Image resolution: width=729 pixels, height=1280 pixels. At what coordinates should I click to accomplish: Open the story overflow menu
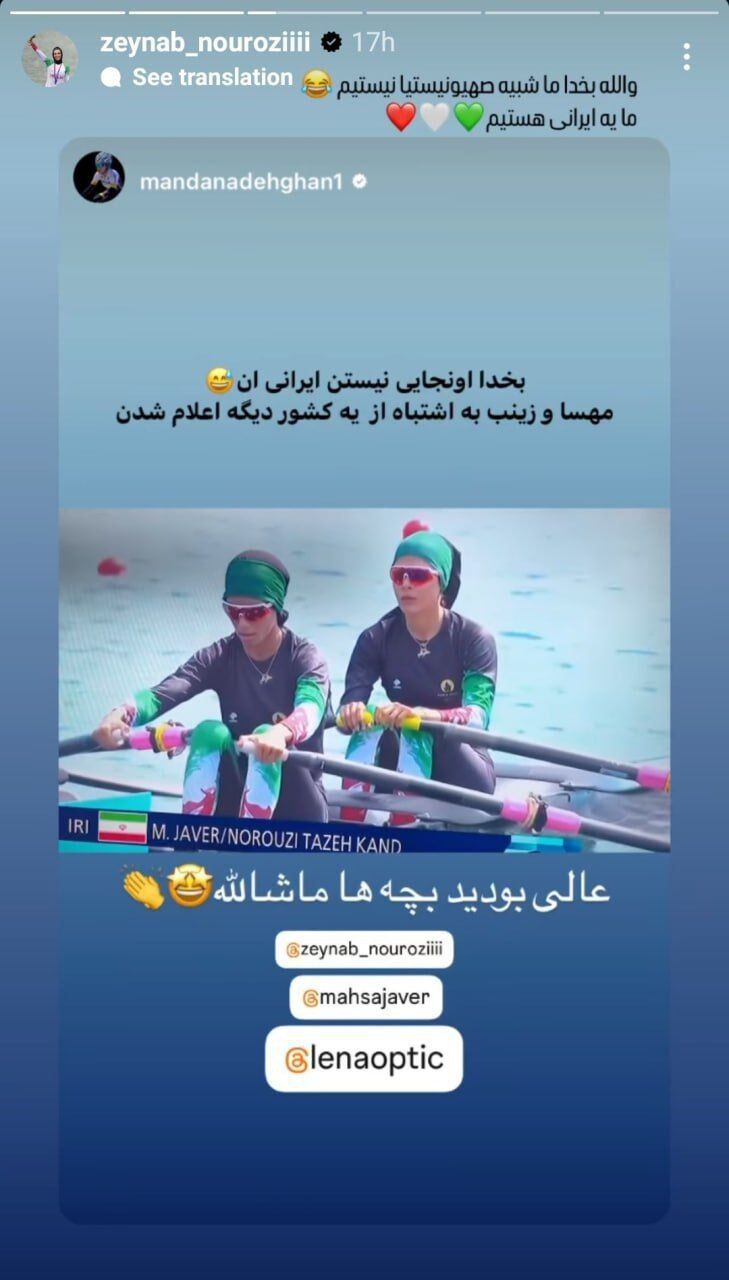[686, 57]
